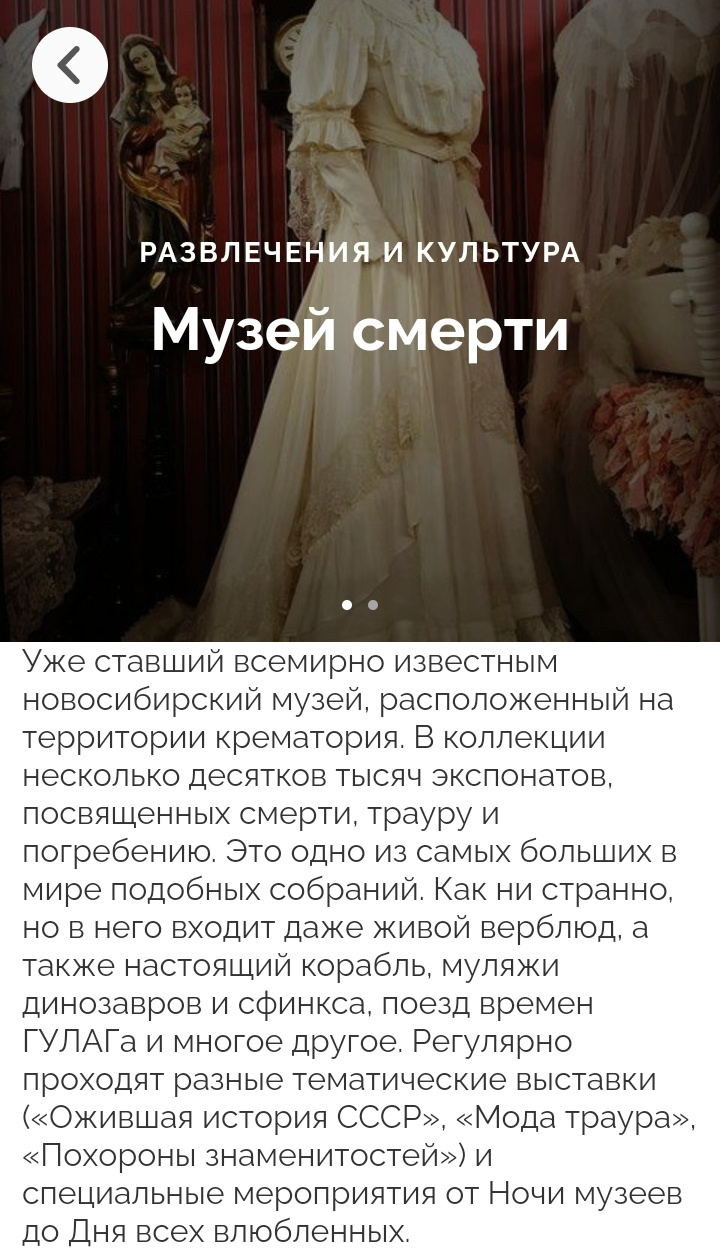720x1258 pixels.
Task: Select the second photo page indicator dot
Action: [x=373, y=605]
